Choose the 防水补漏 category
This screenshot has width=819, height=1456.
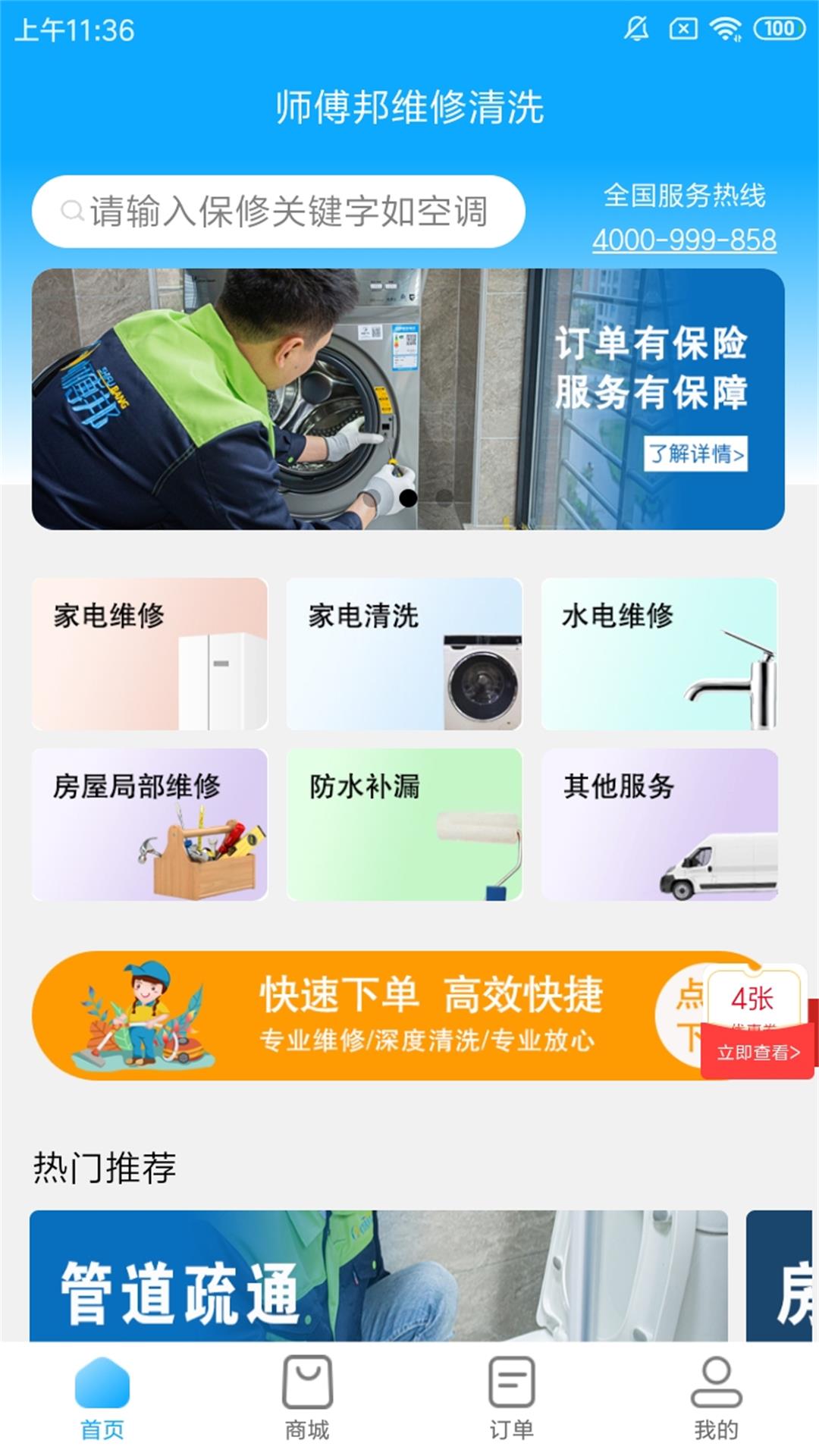coord(404,824)
